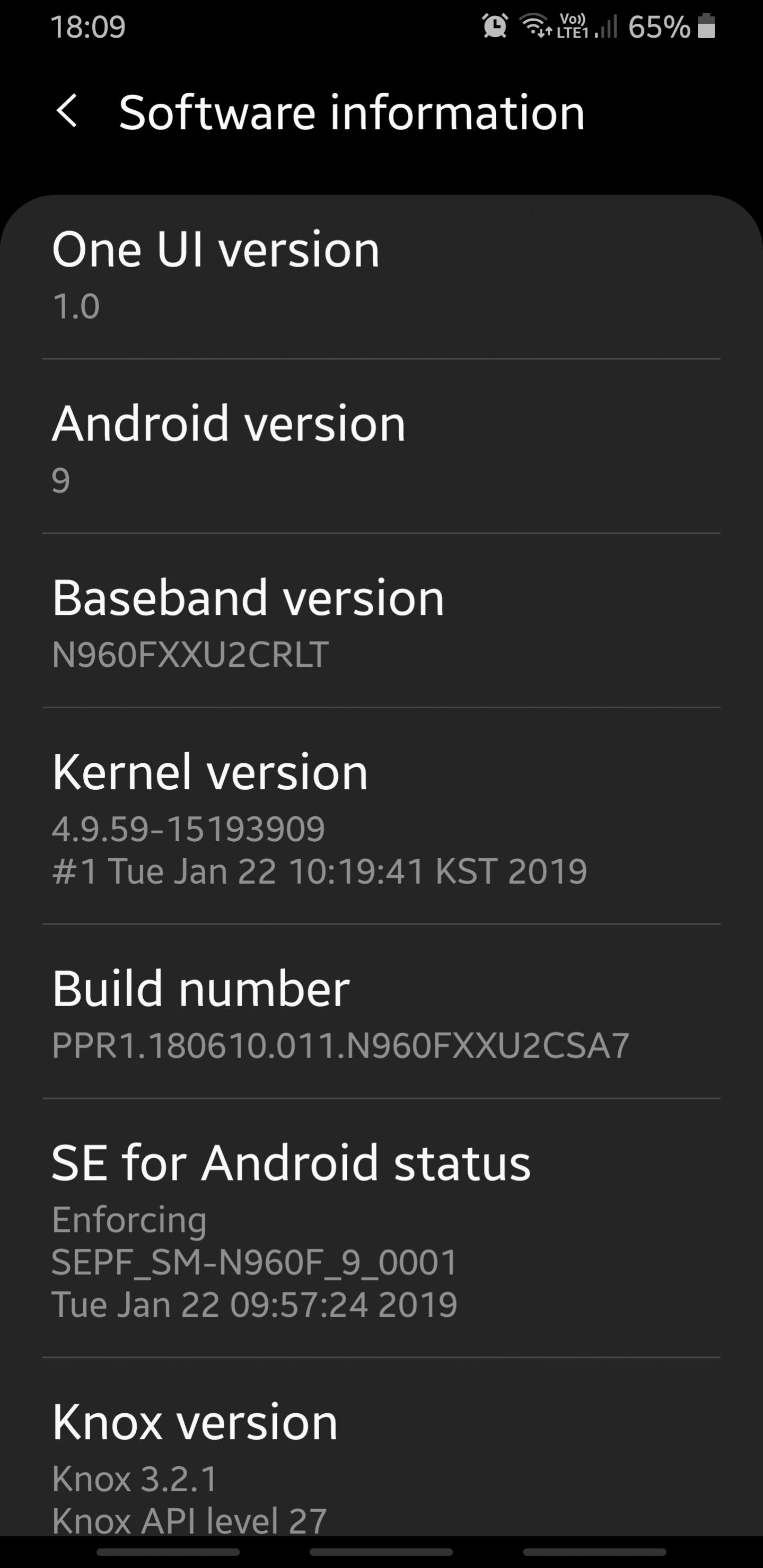Go back from Software information
763x1568 pixels.
coord(67,112)
